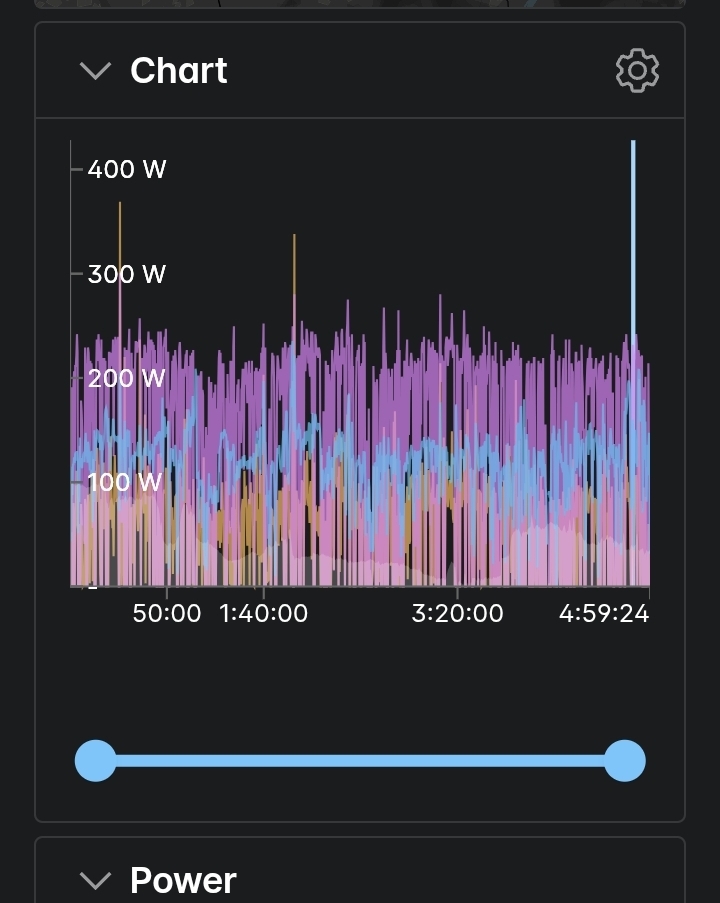Collapse the Power section

(x=95, y=880)
